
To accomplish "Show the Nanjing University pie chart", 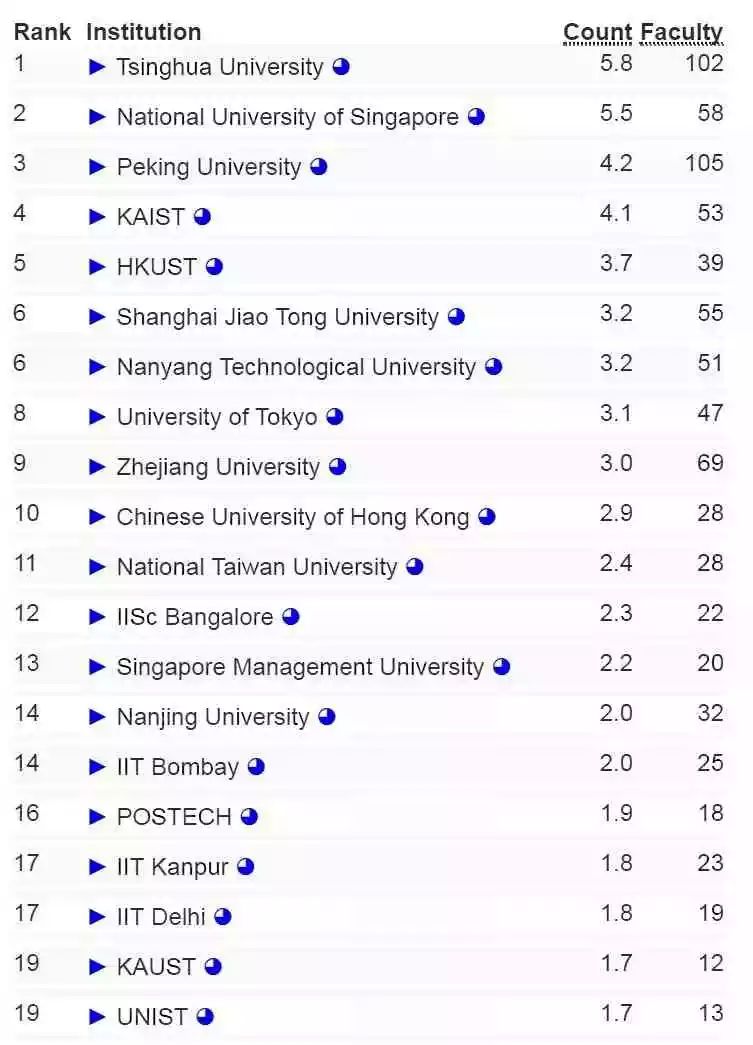I will click(327, 716).
